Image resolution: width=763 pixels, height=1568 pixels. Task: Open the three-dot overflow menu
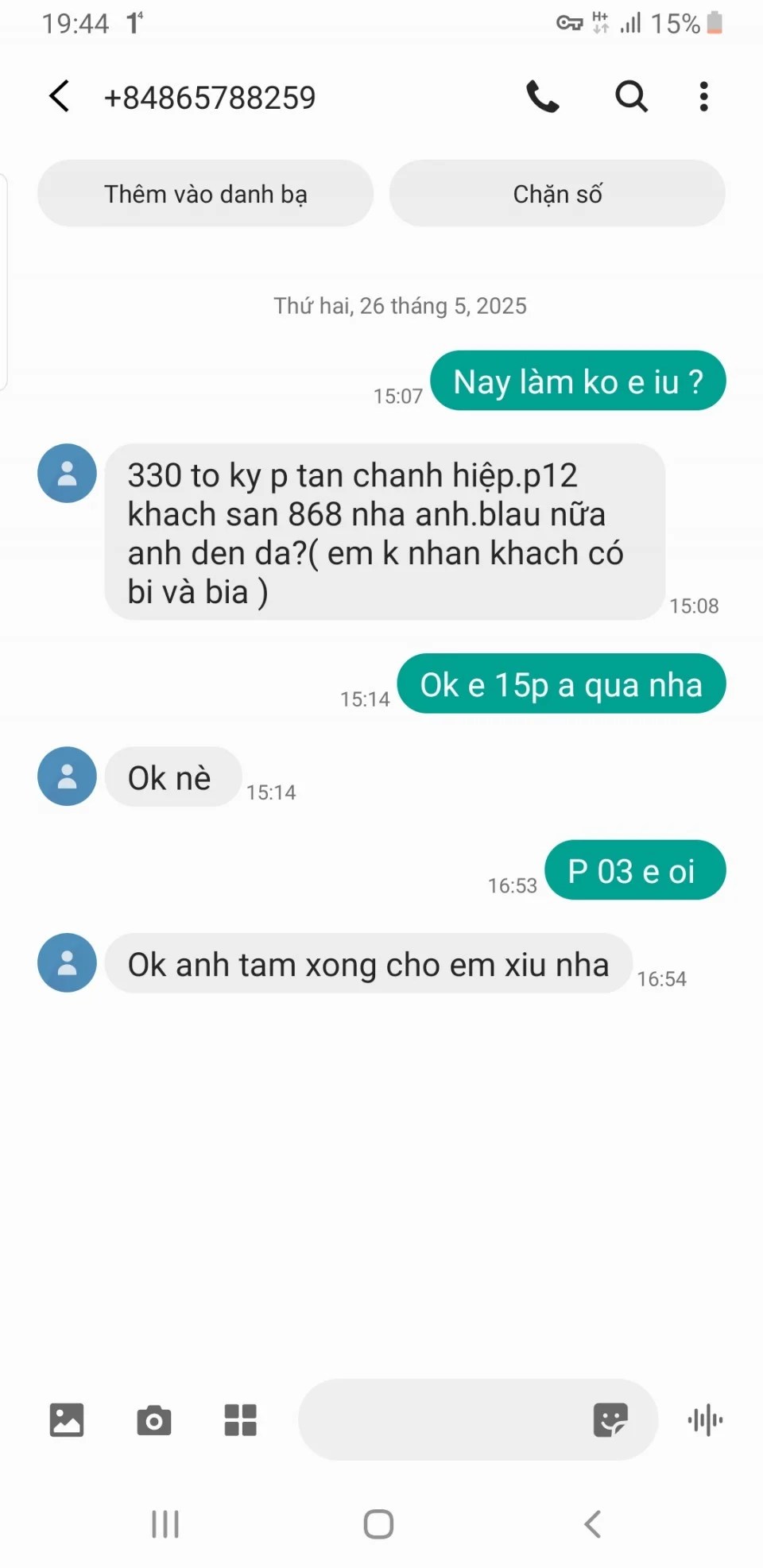click(x=703, y=97)
